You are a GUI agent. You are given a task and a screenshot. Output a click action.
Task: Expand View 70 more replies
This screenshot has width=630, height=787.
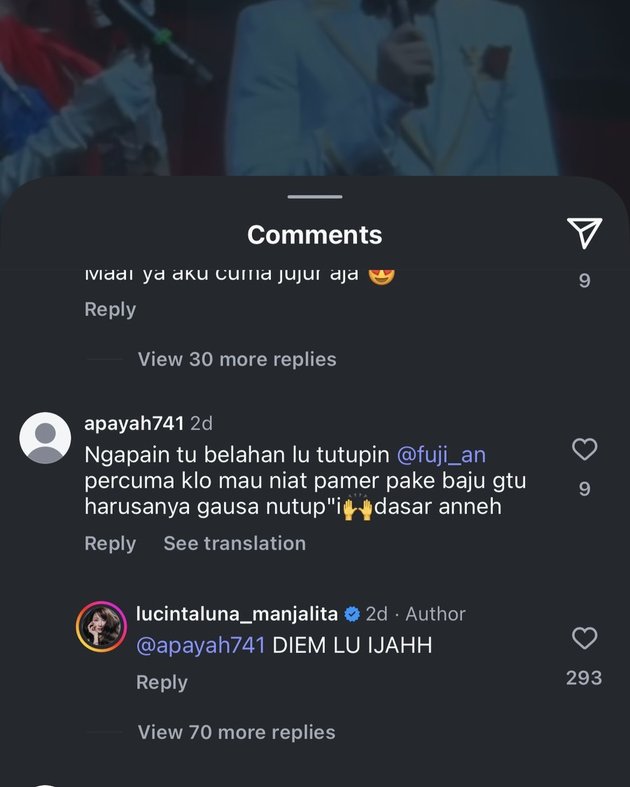(237, 732)
